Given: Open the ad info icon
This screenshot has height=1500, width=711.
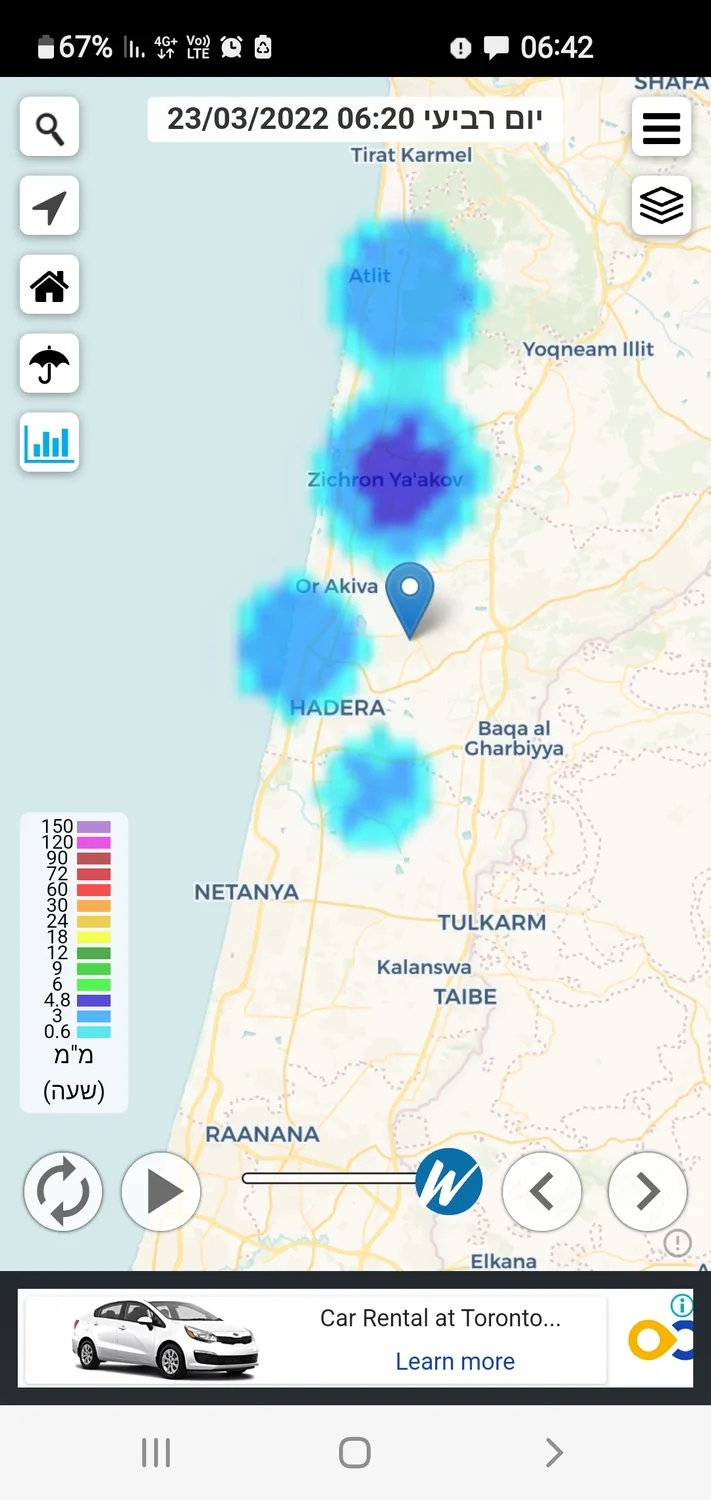Looking at the screenshot, I should [681, 1305].
